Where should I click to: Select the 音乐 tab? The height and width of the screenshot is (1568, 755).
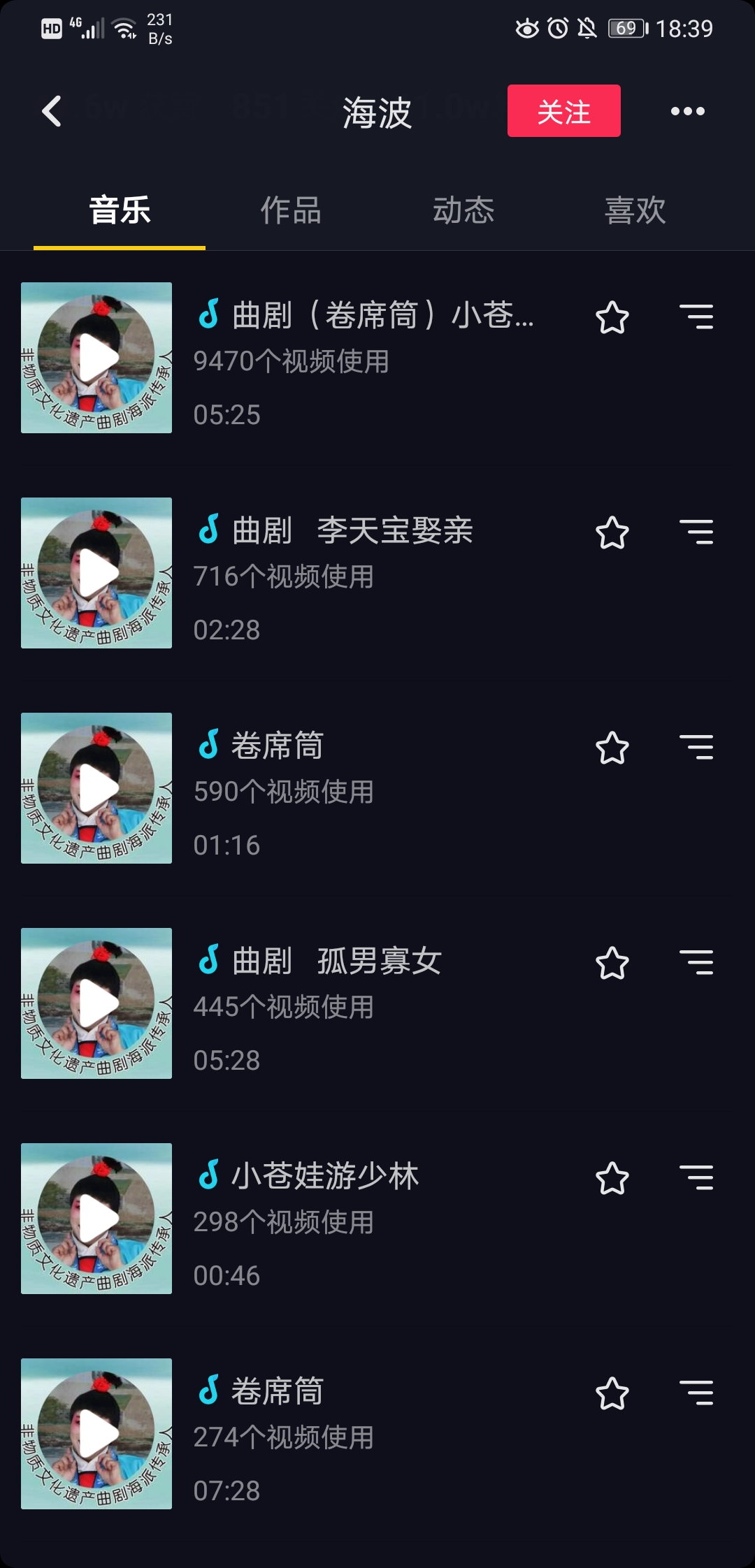[x=120, y=210]
